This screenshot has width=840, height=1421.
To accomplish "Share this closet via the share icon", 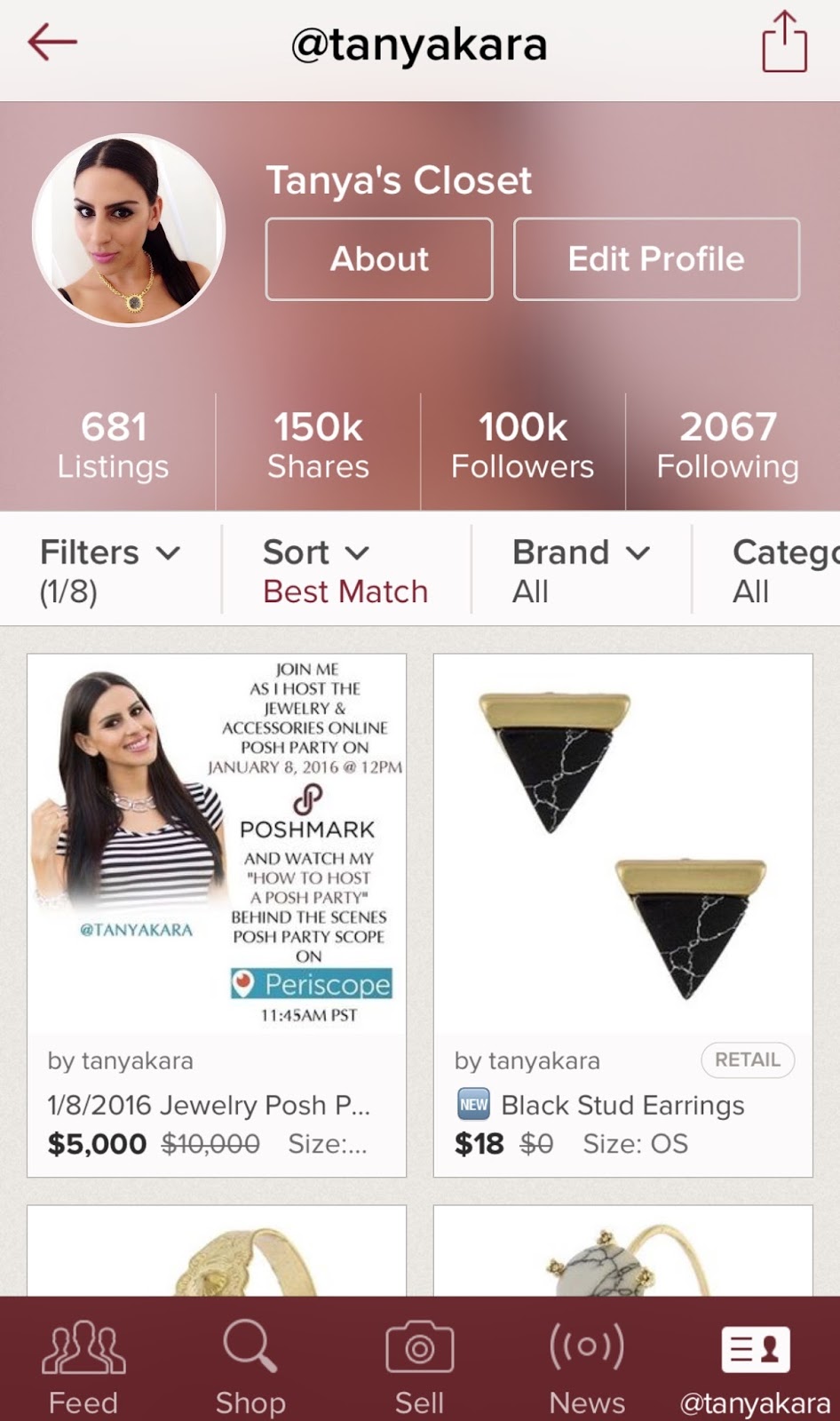I will (x=784, y=42).
